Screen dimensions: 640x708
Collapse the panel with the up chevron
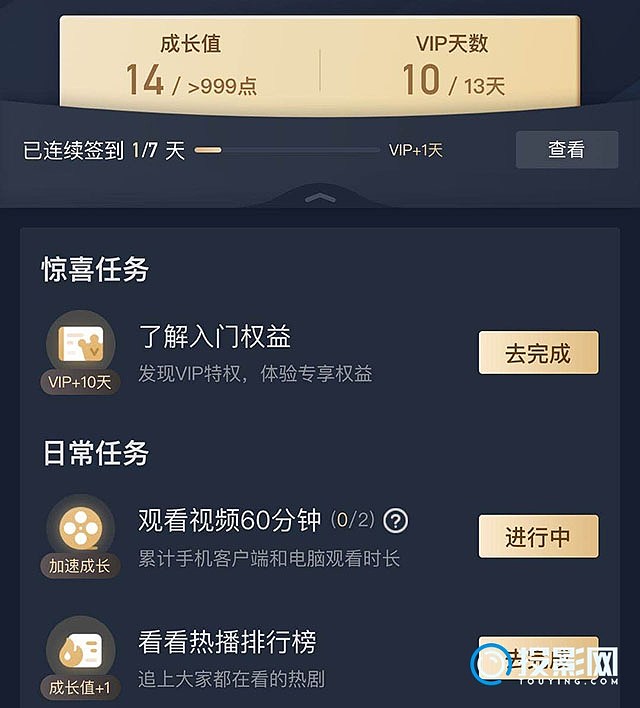pyautogui.click(x=320, y=197)
